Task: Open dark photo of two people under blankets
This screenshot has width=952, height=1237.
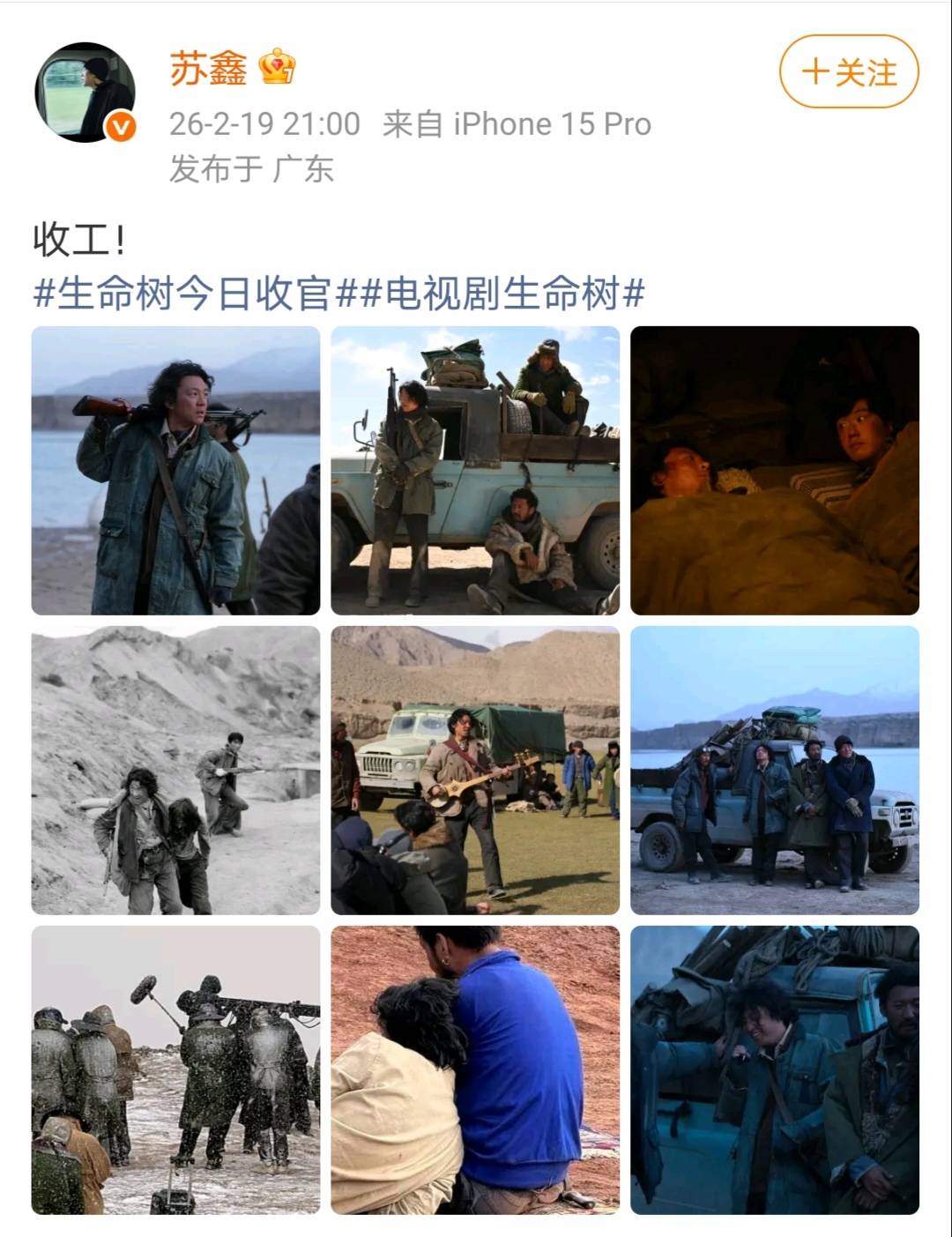Action: (775, 471)
